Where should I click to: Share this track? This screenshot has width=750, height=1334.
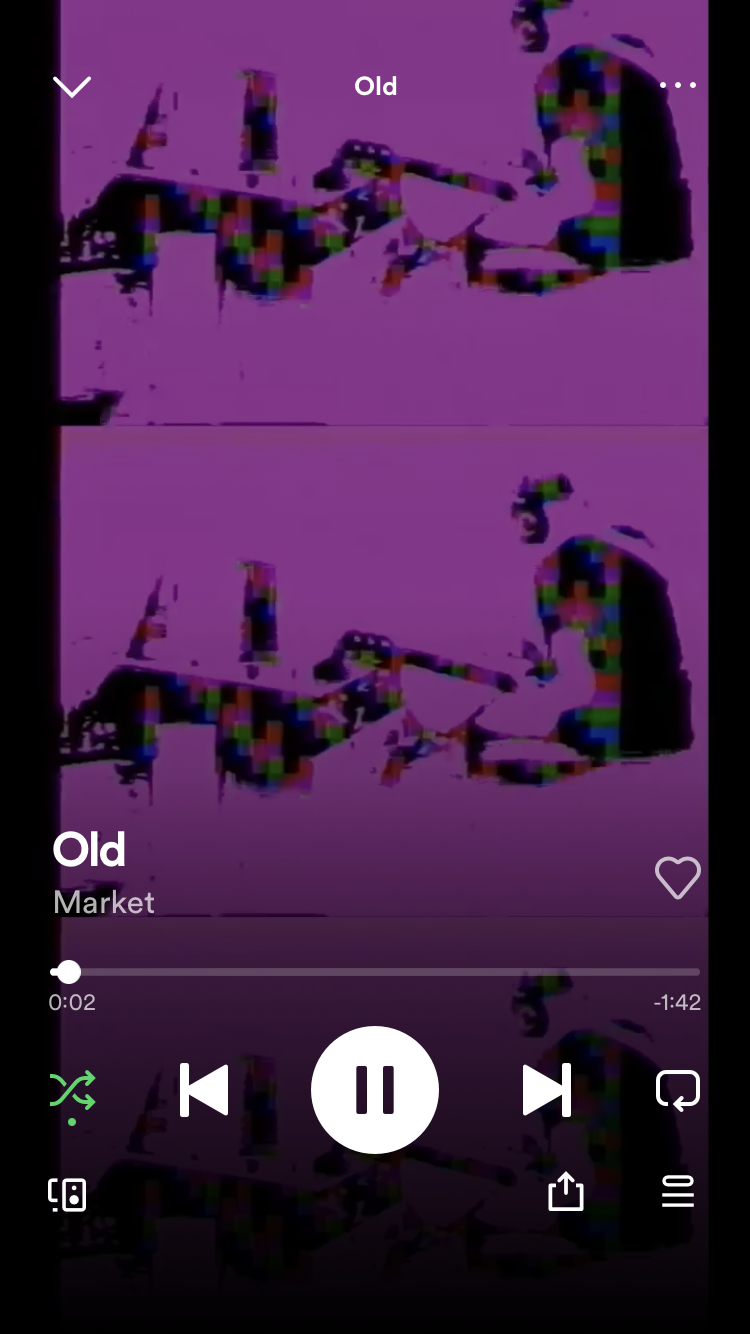pos(566,1191)
